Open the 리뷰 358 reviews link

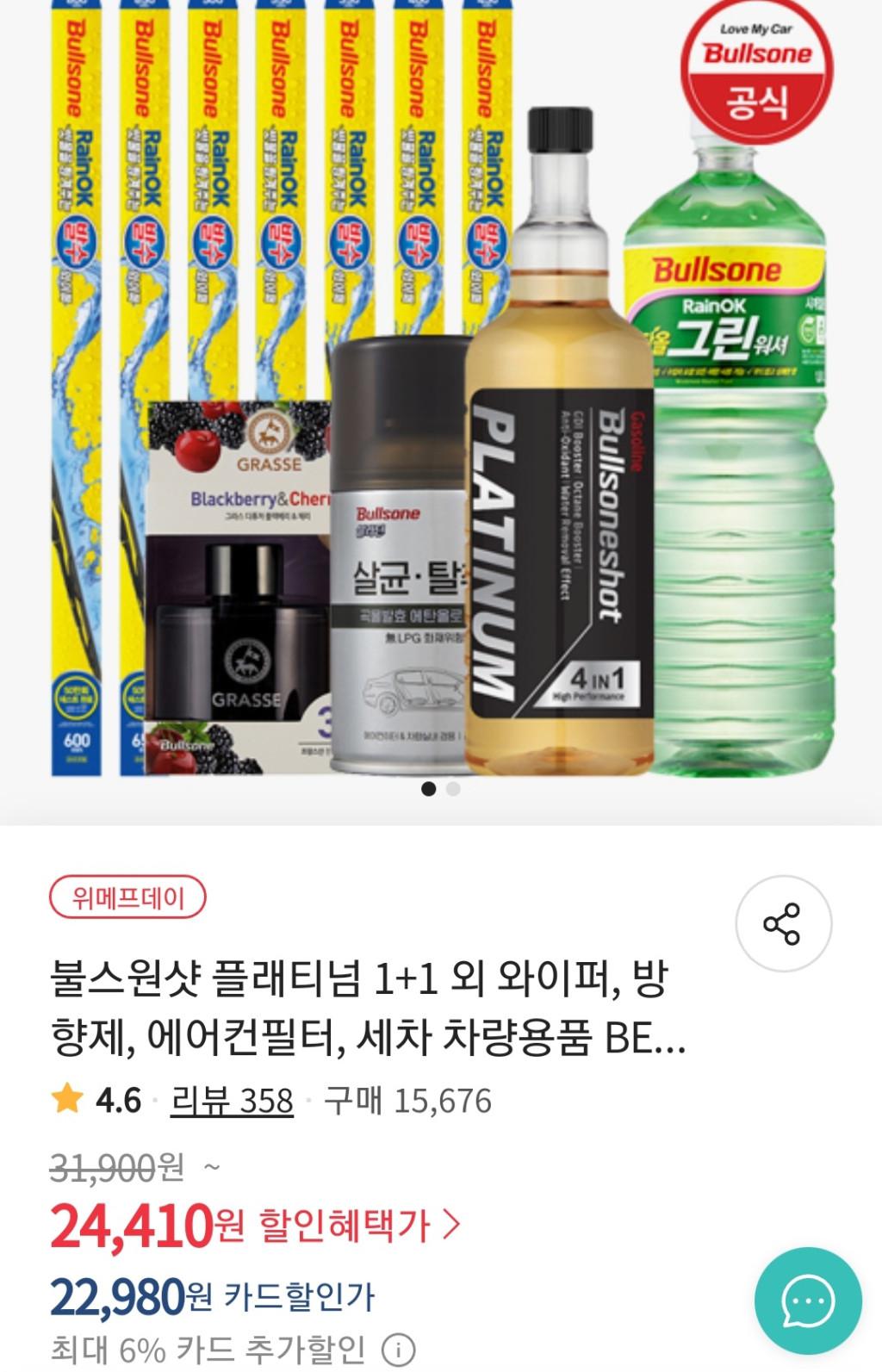232,1101
